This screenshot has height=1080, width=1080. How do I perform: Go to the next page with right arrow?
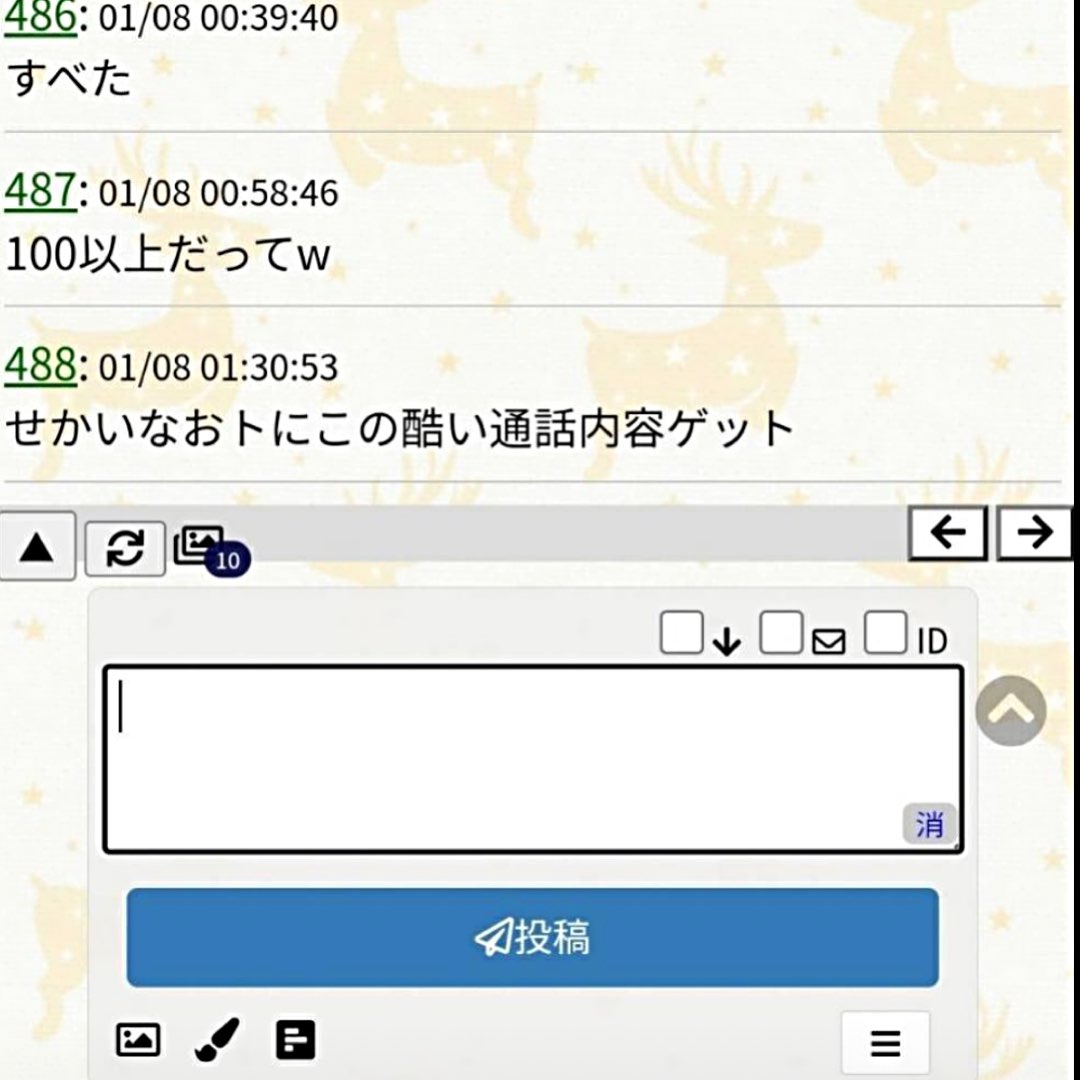click(1035, 532)
